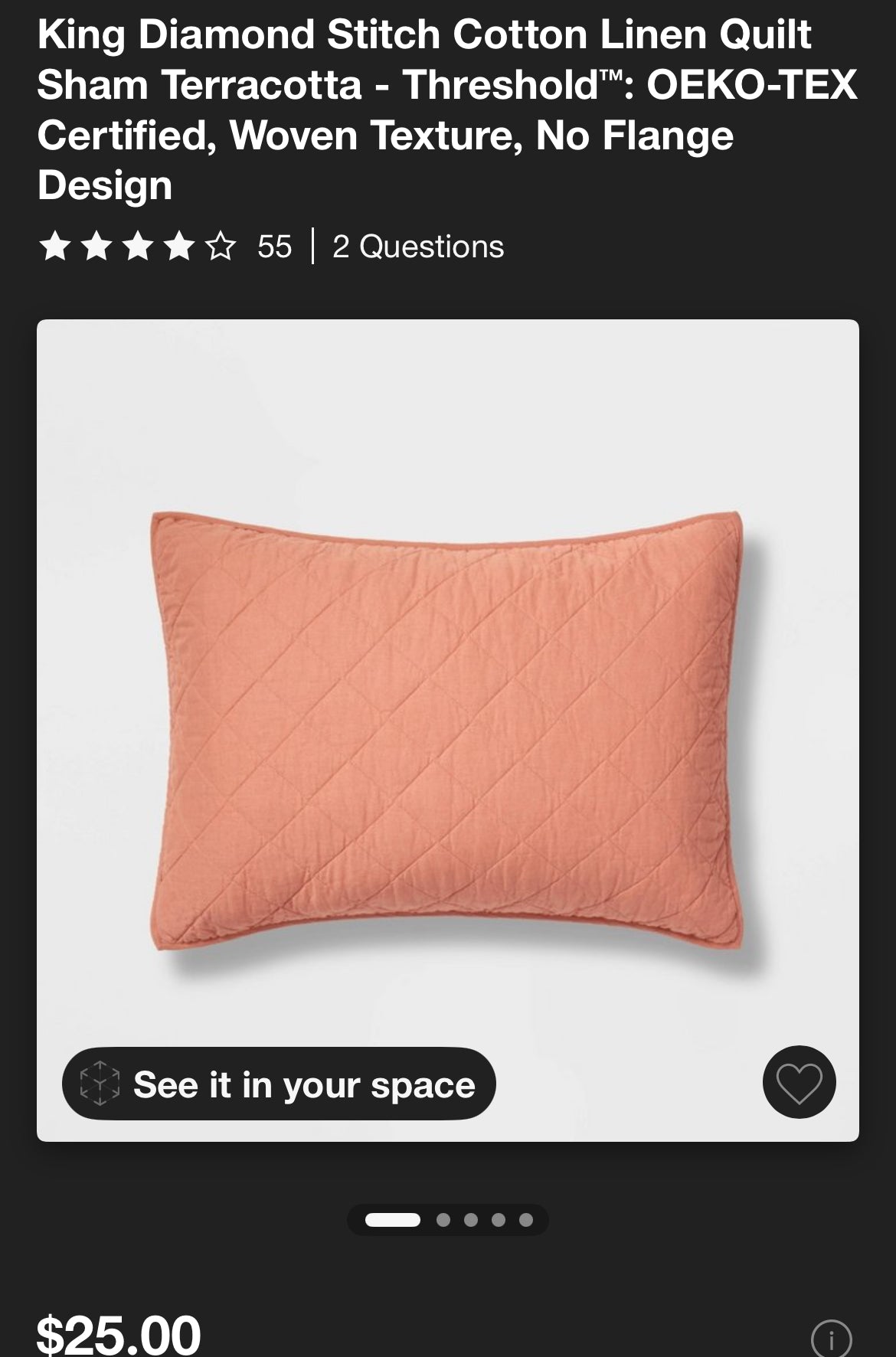Tap the image carousel page indicator
This screenshot has width=896, height=1357.
pyautogui.click(x=448, y=1220)
